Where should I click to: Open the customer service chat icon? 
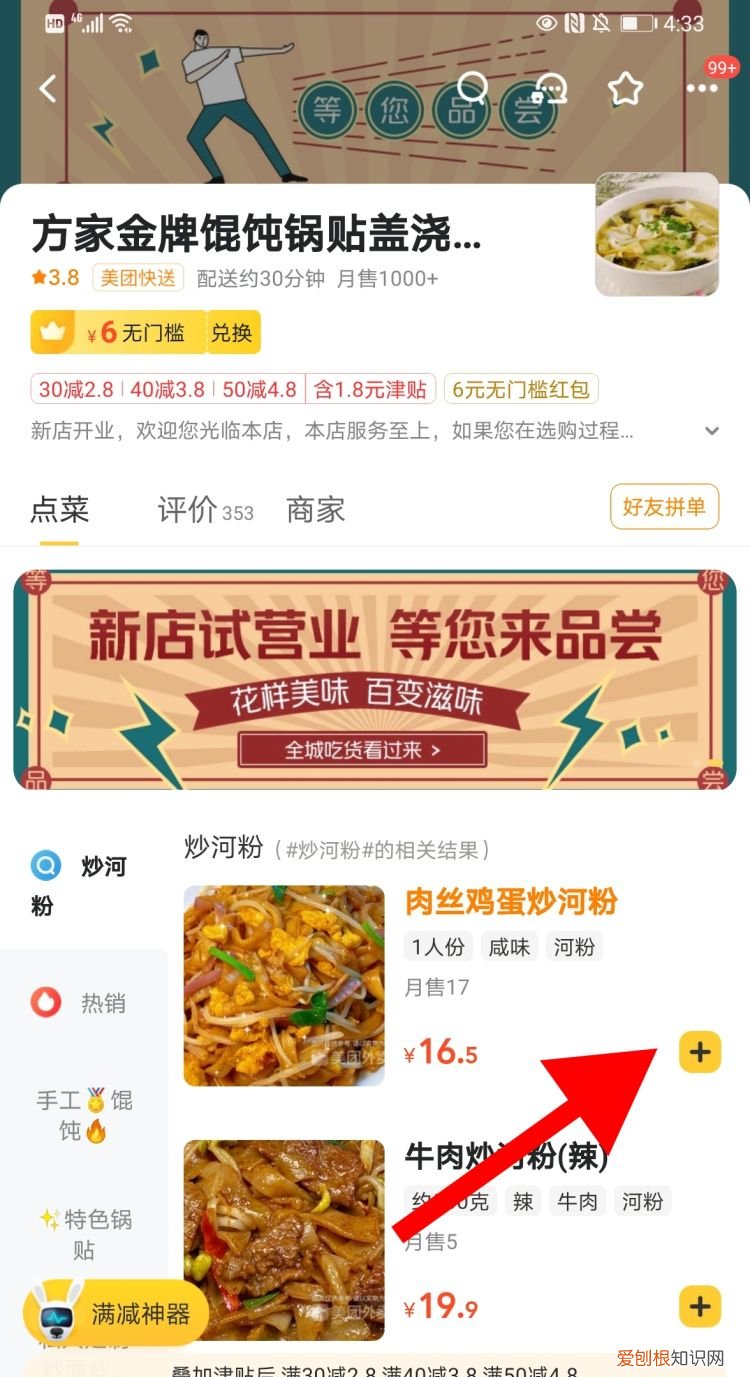pyautogui.click(x=549, y=88)
